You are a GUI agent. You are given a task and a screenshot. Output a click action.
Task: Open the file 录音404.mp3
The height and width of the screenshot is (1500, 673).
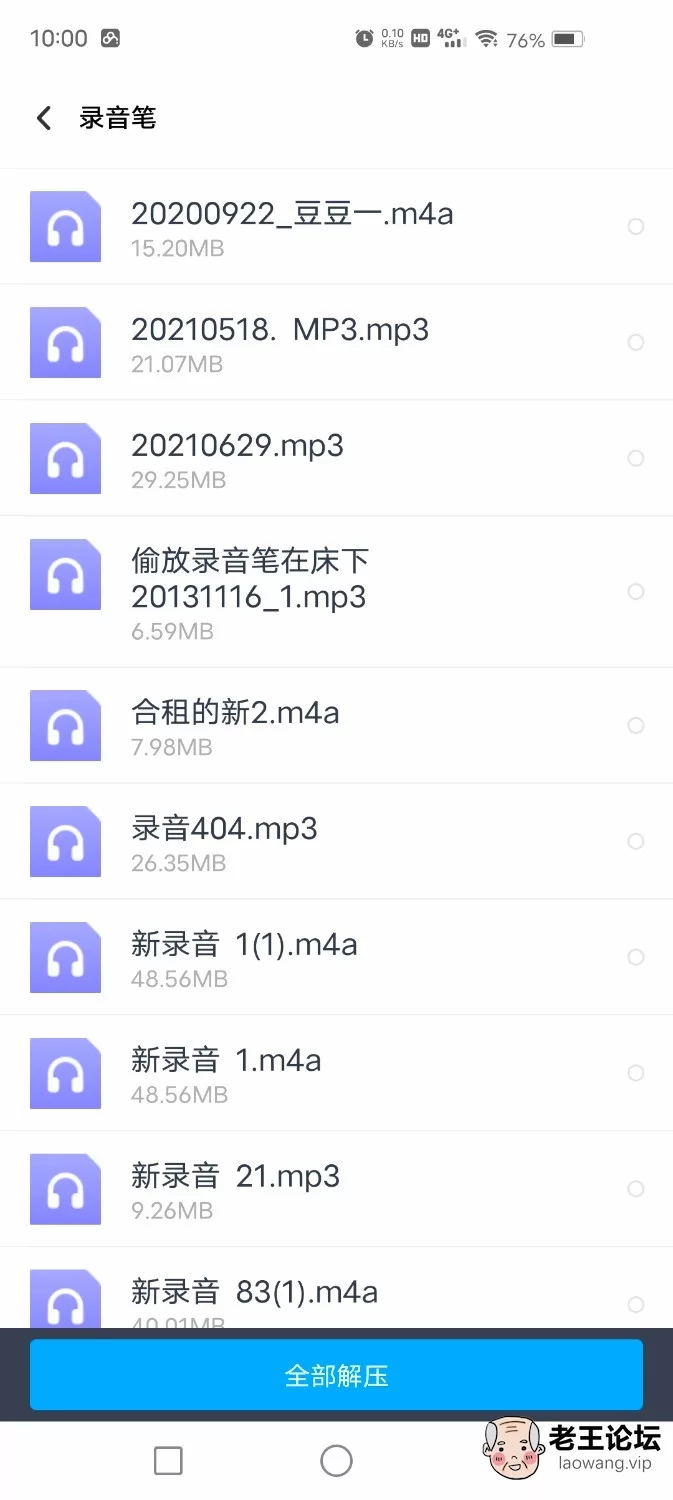[x=336, y=841]
